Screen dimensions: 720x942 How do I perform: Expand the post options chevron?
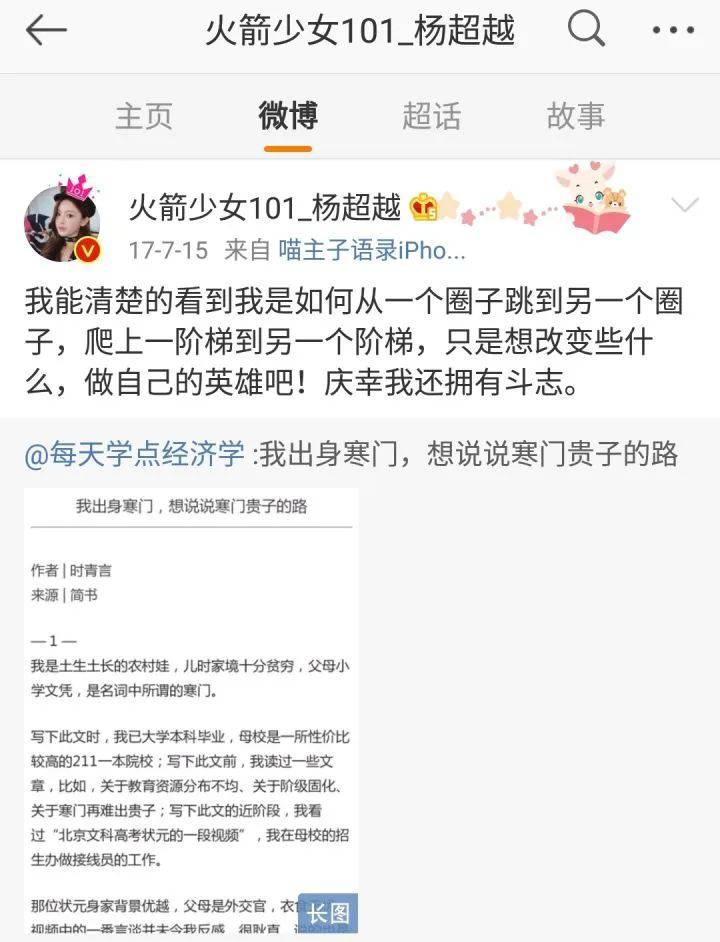685,206
